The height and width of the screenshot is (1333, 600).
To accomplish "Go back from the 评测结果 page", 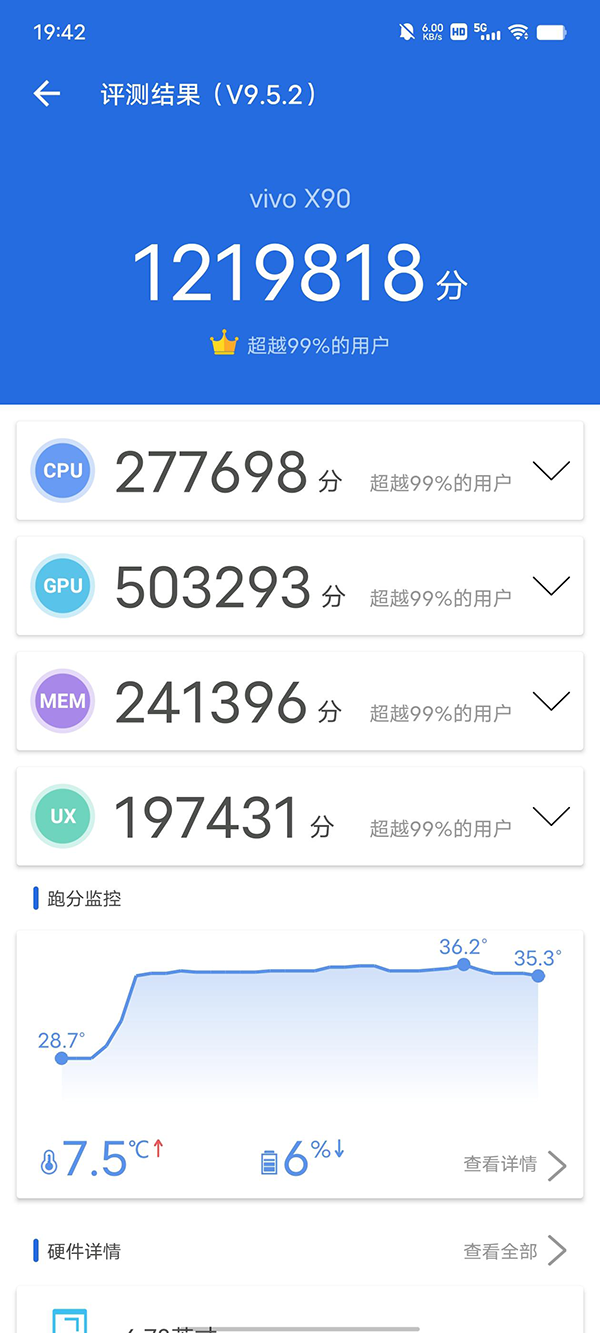I will click(47, 94).
